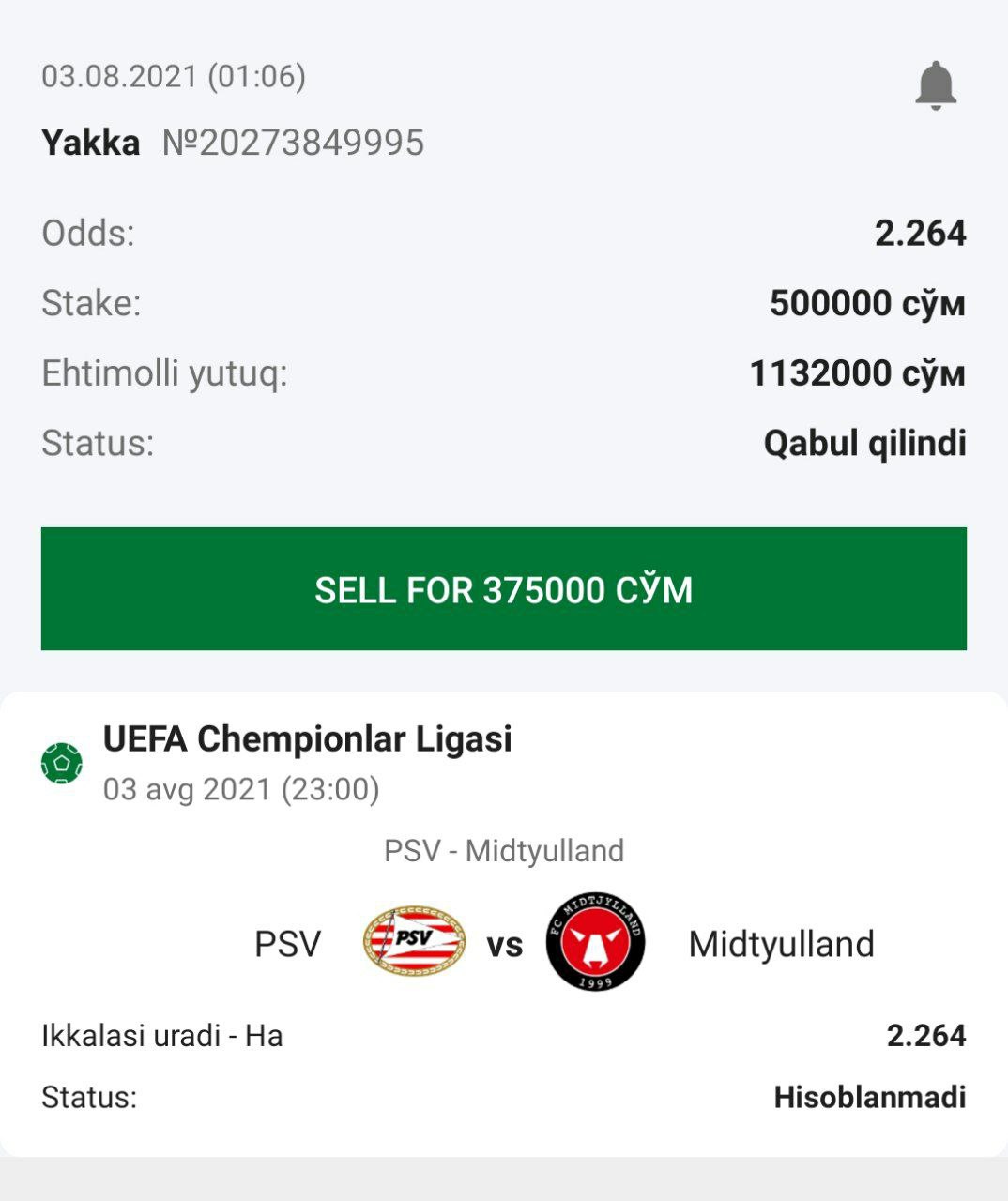Sell the bet for 375000 сўм

tap(504, 589)
